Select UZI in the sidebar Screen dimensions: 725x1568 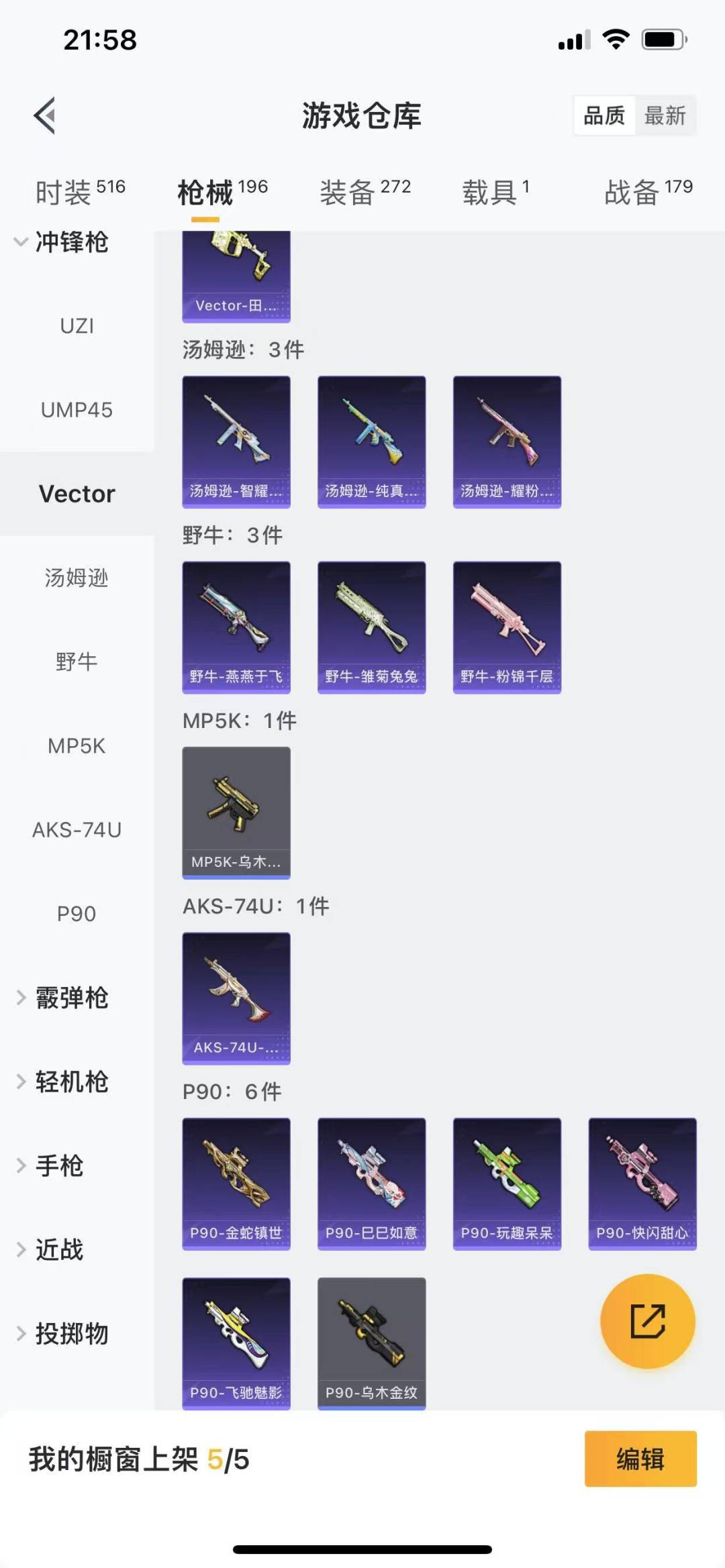[x=77, y=326]
